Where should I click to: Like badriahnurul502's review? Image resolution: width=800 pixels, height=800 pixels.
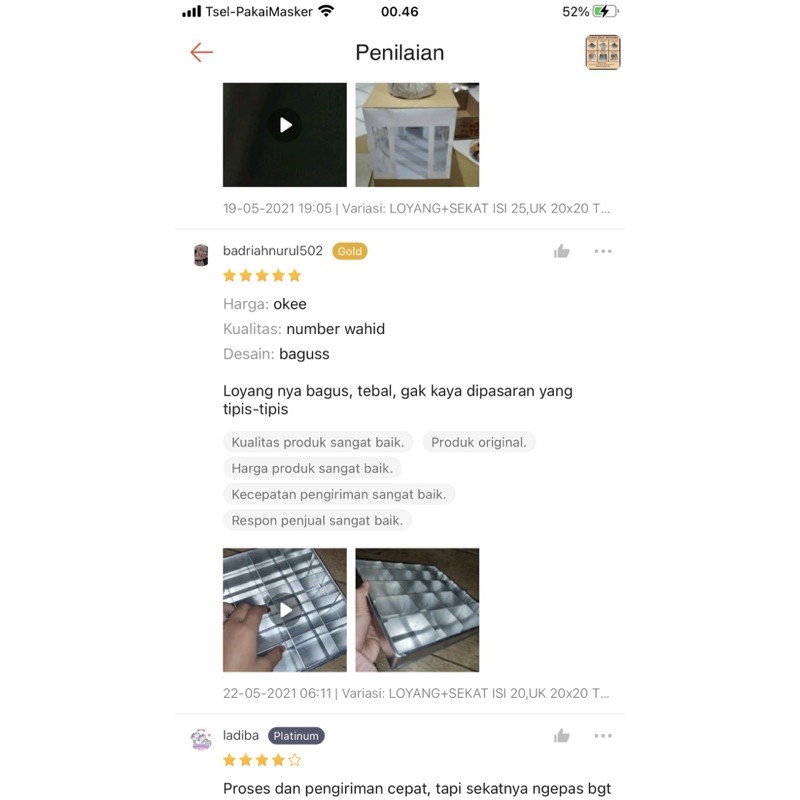tap(562, 251)
